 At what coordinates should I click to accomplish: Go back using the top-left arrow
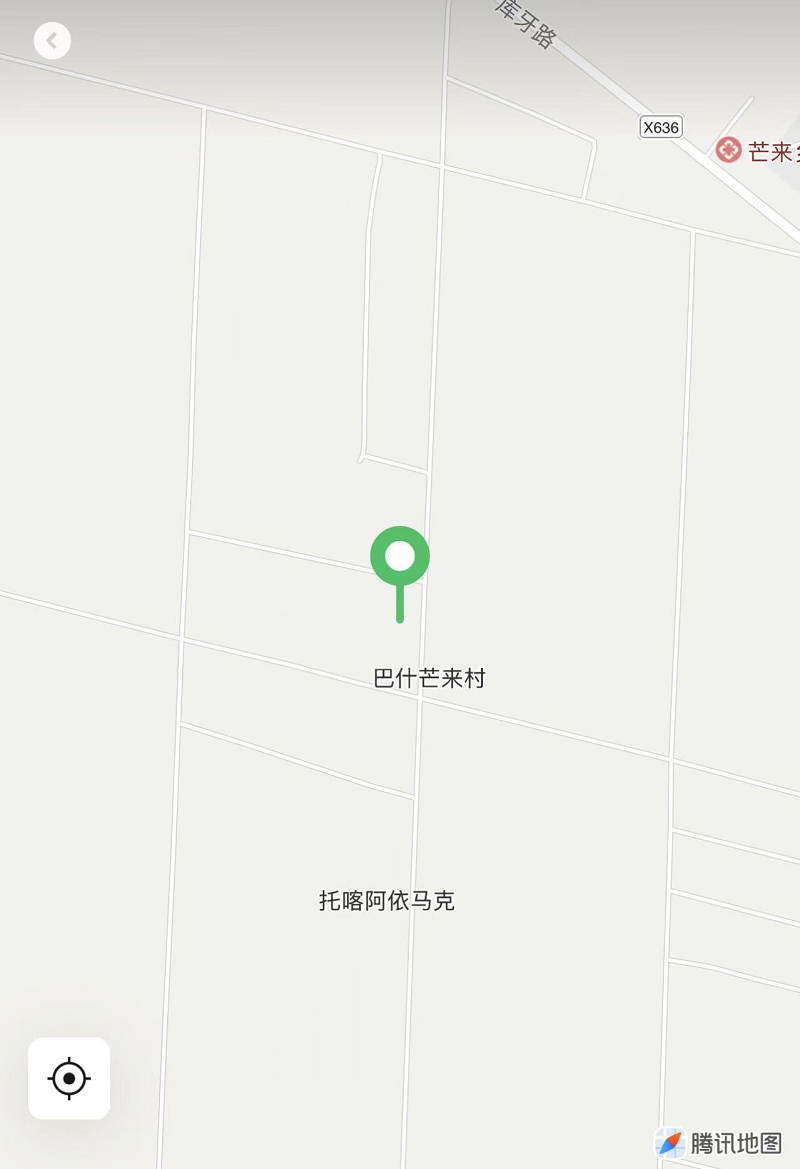(x=52, y=41)
